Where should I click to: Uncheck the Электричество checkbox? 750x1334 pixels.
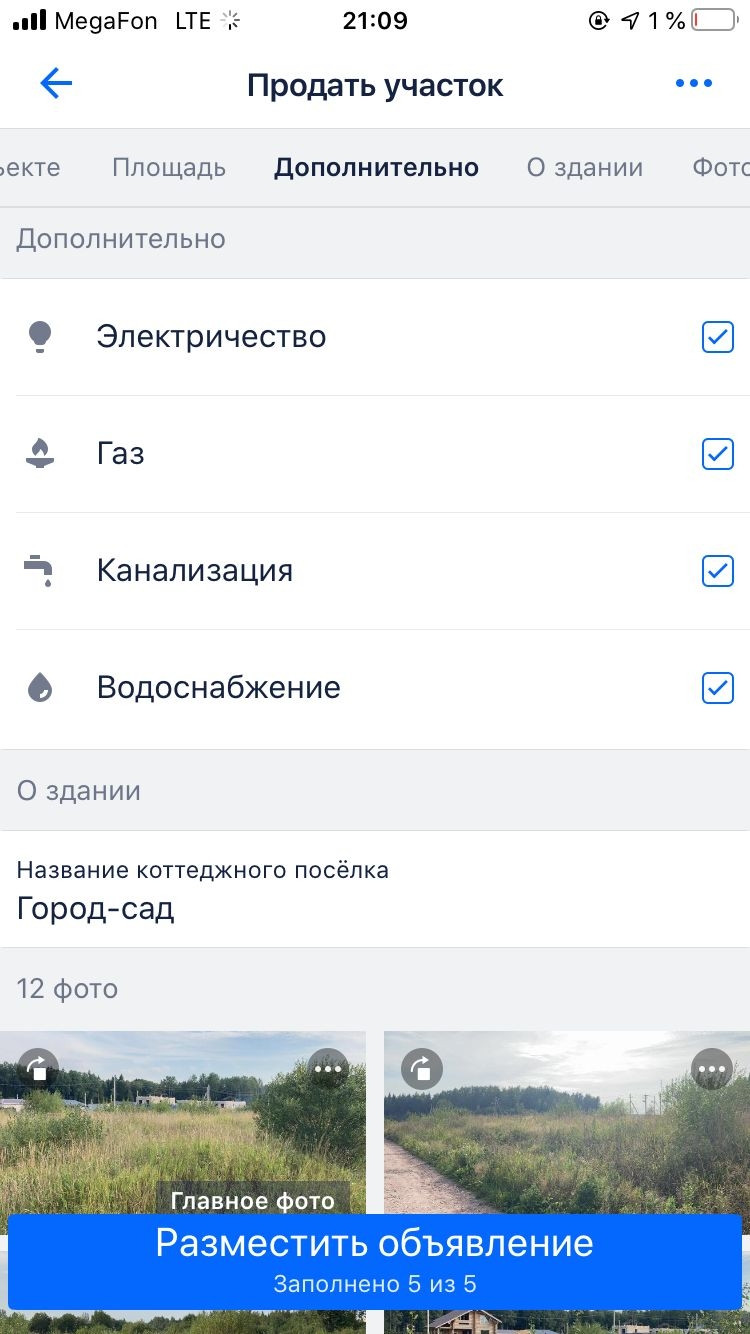[717, 337]
